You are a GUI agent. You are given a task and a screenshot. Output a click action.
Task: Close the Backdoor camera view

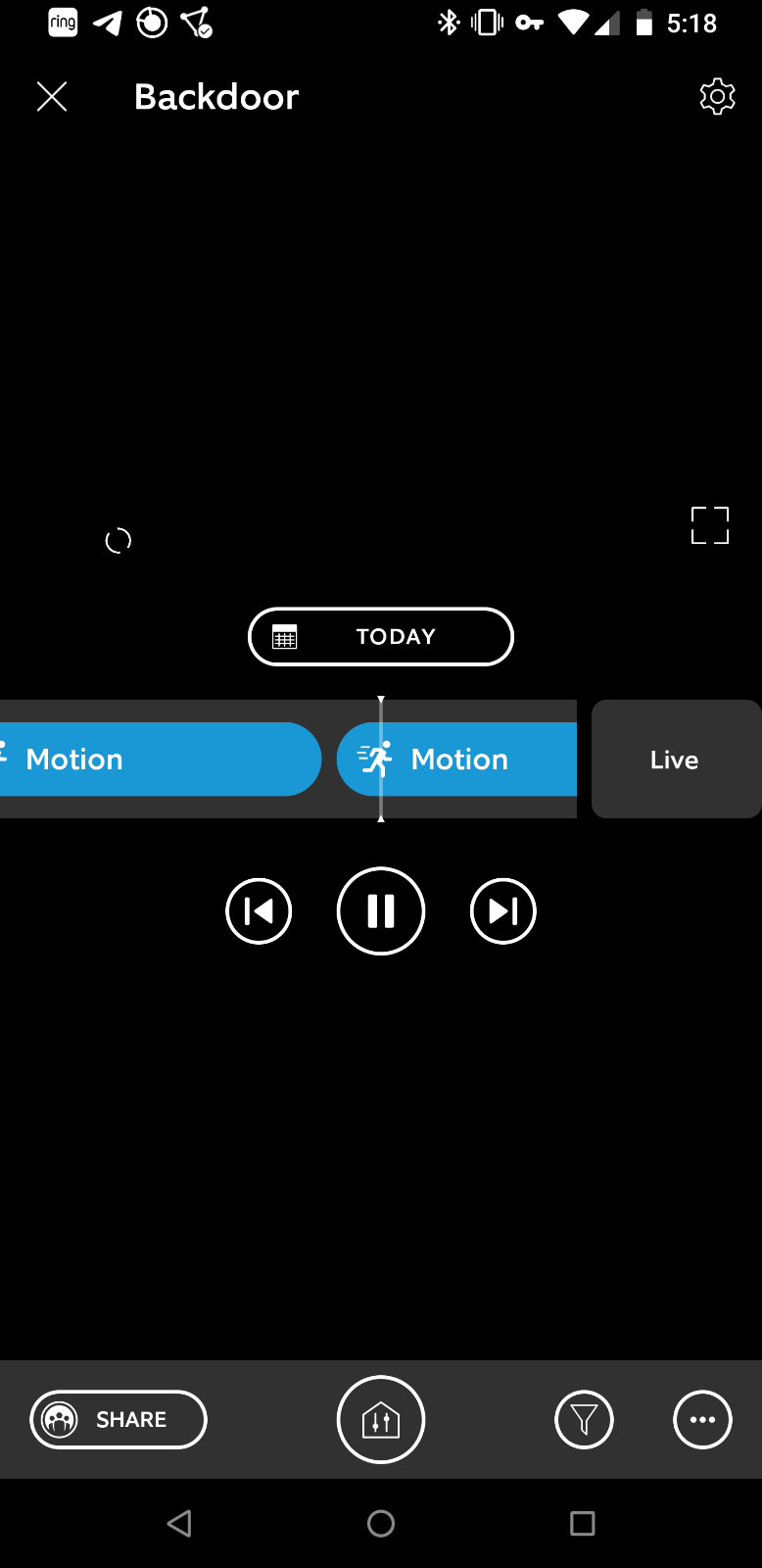point(52,97)
